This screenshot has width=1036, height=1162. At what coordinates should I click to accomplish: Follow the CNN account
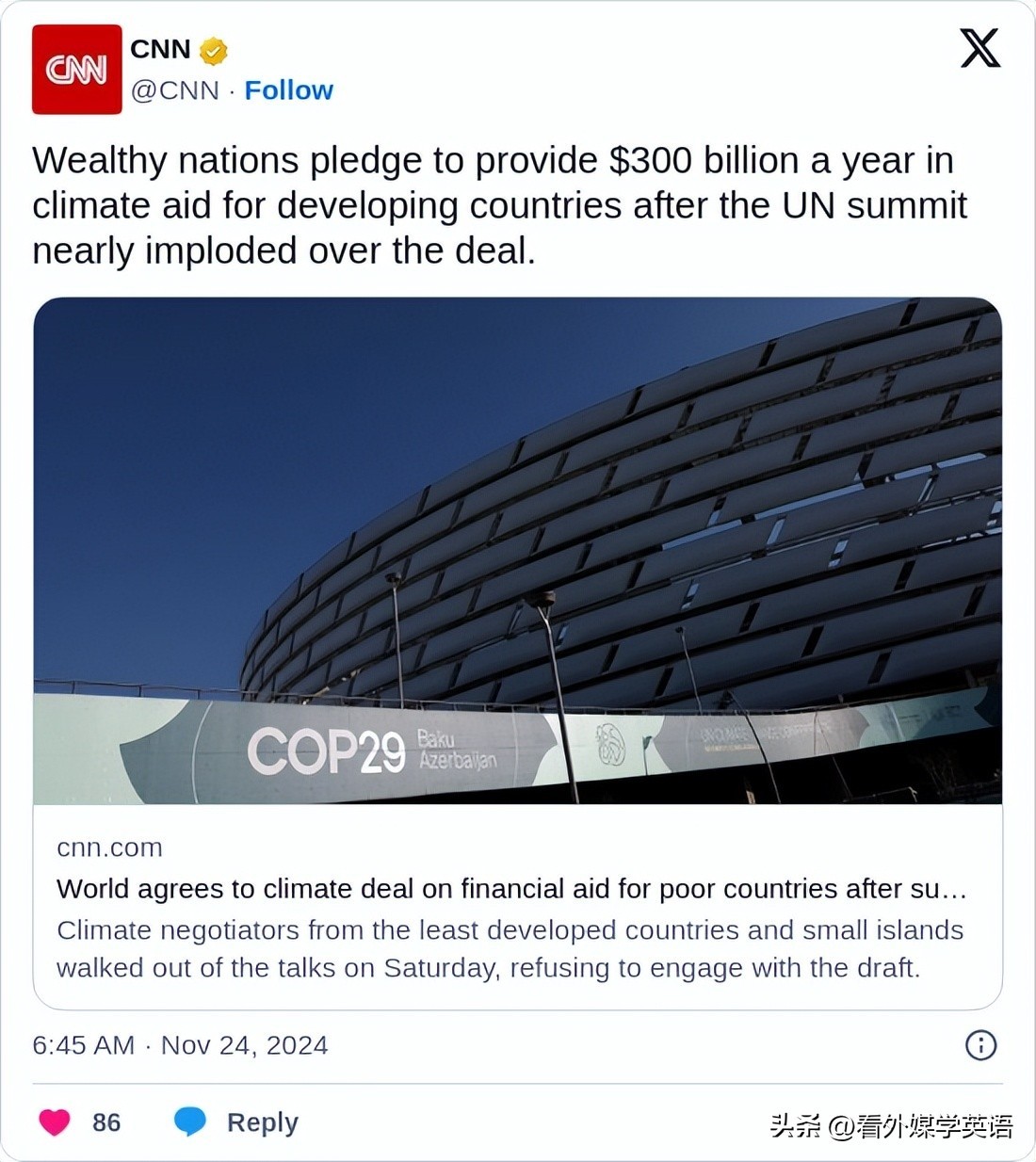(x=288, y=90)
